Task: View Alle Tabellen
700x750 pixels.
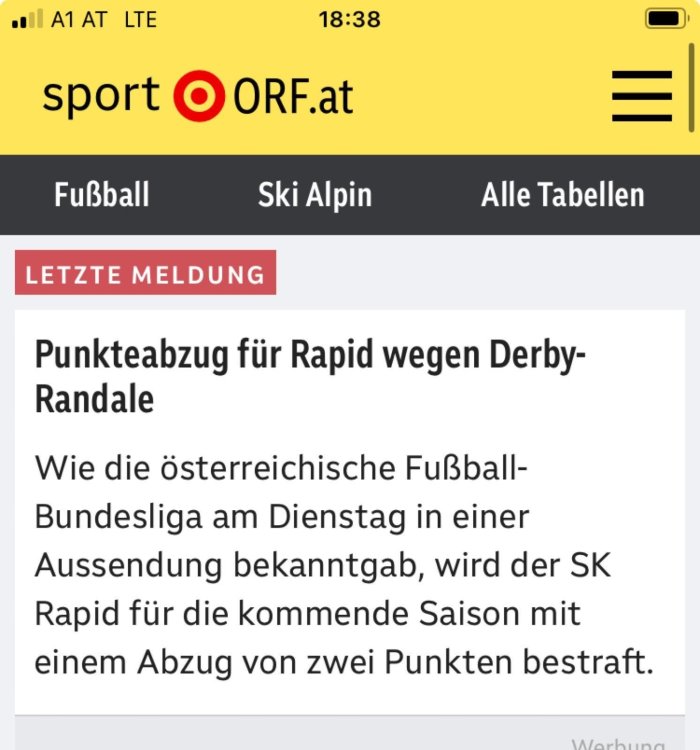Action: (562, 194)
